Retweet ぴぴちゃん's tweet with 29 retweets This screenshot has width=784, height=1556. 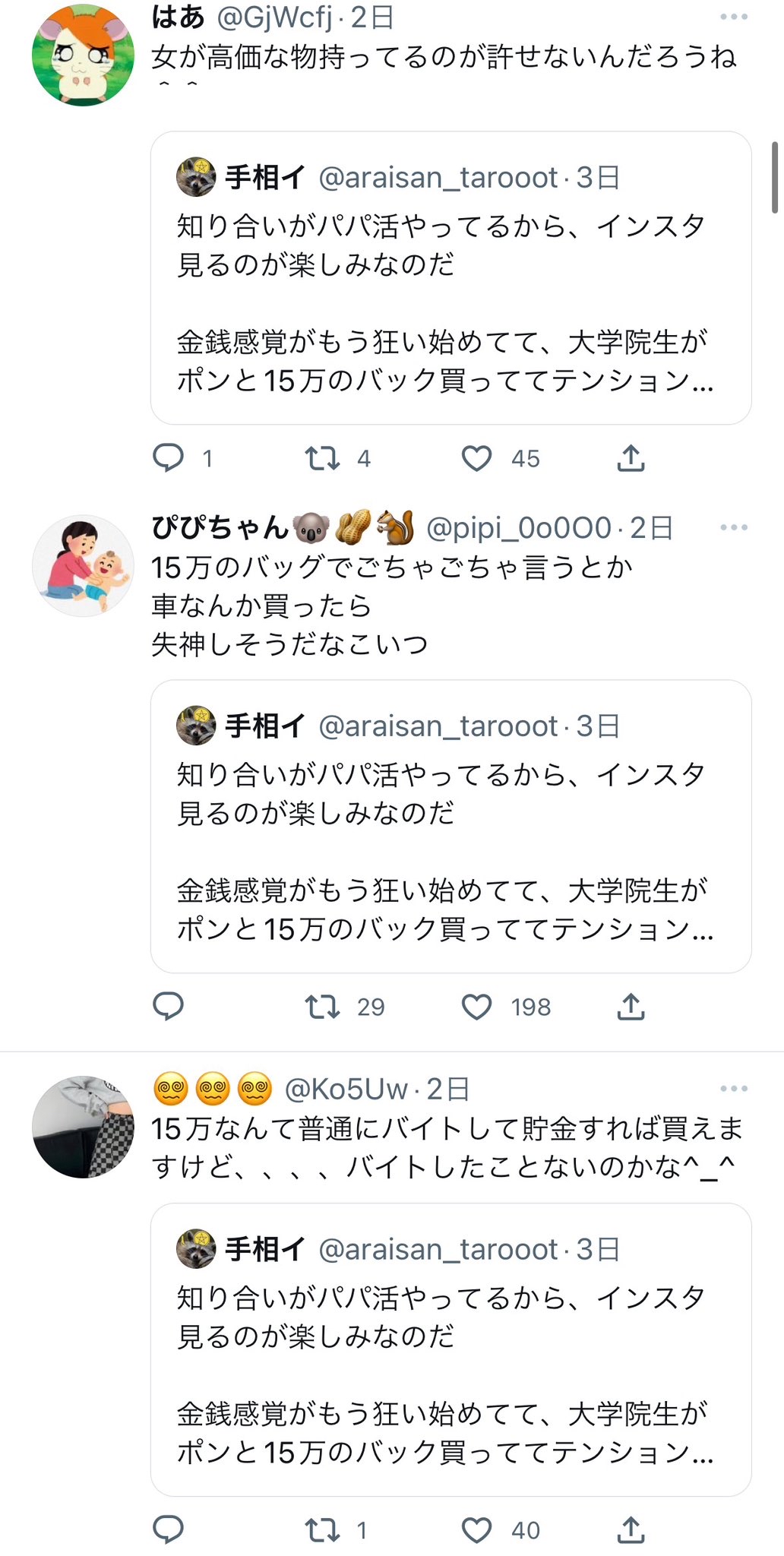tap(322, 1007)
